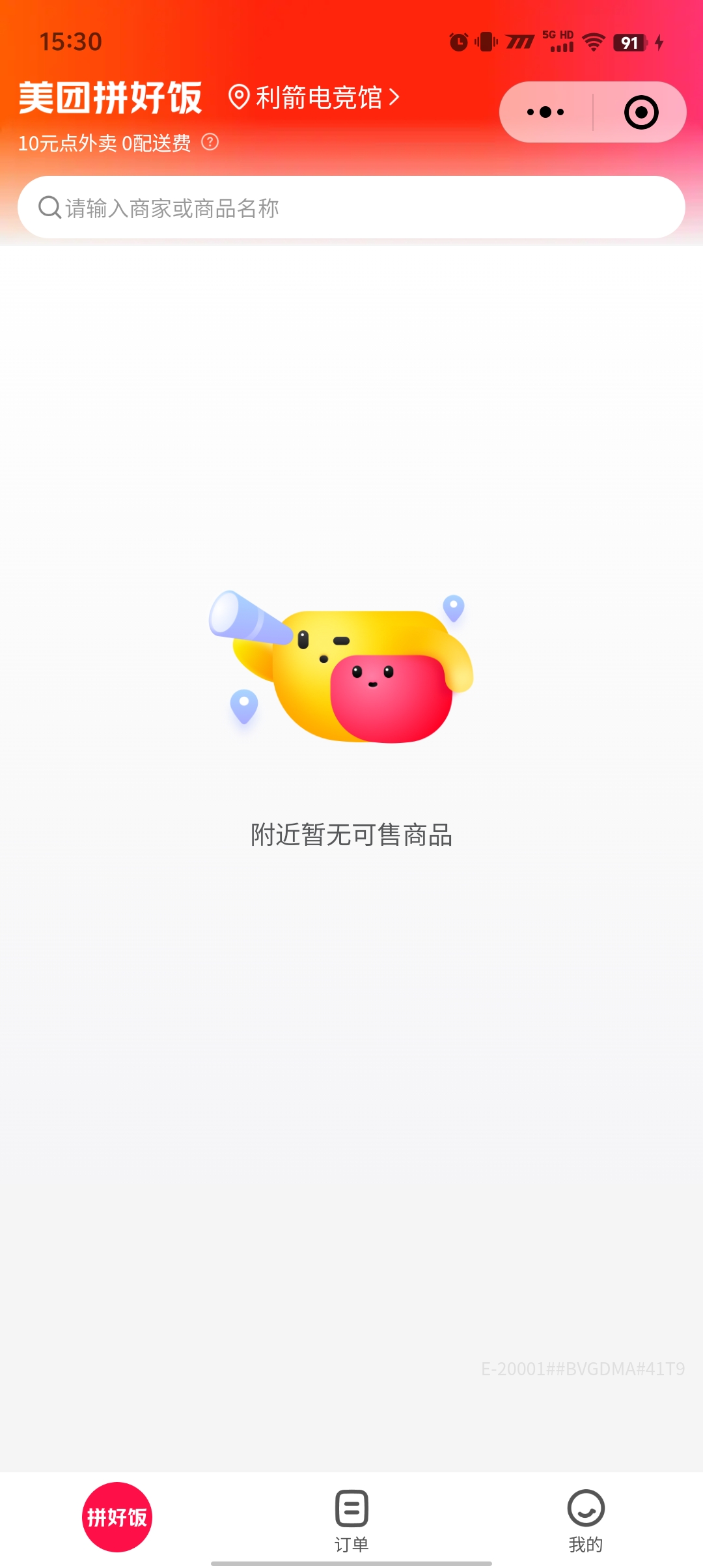Change the delivery location 利箭电竞馆

(314, 98)
